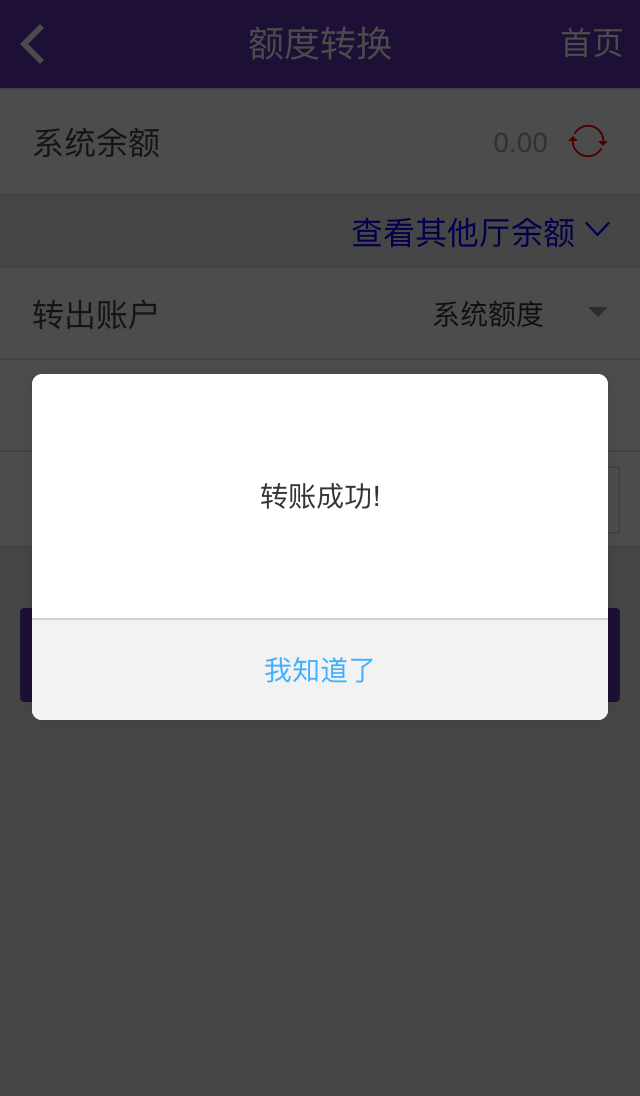Expand 查看其他厅余额
This screenshot has width=640, height=1096.
480,232
